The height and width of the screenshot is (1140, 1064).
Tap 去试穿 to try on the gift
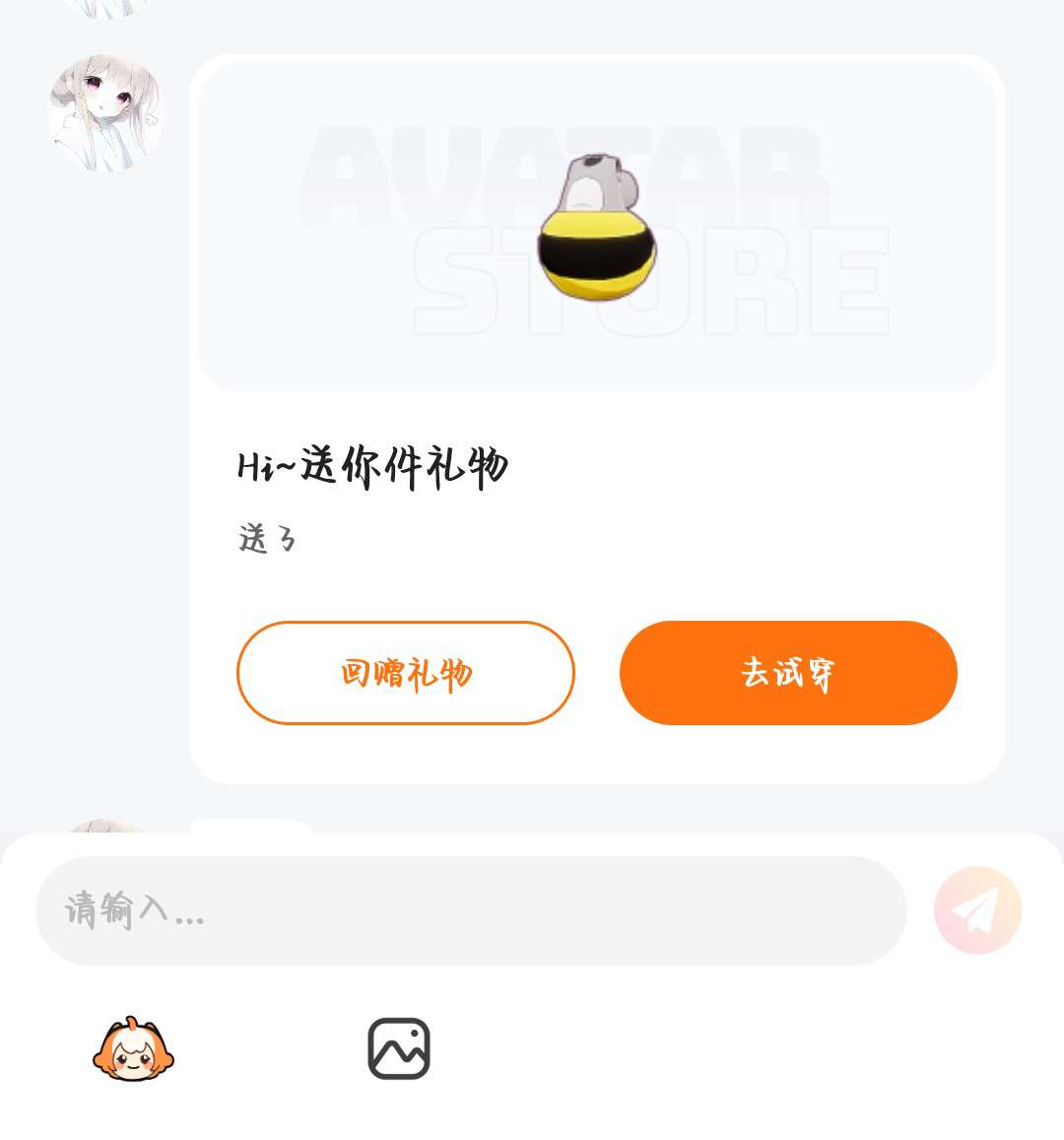pyautogui.click(x=788, y=673)
